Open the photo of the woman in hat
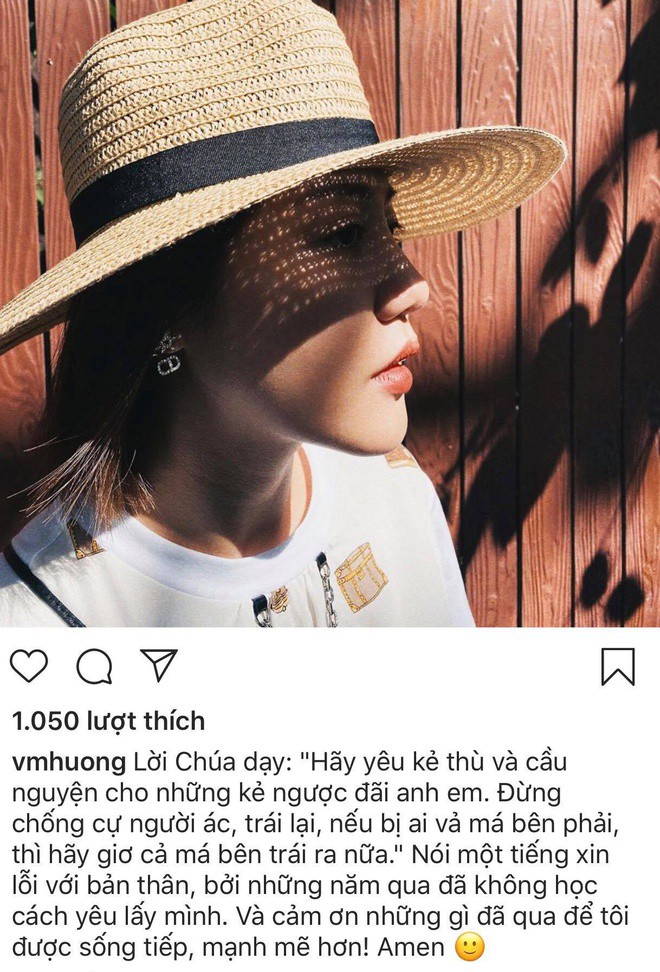The height and width of the screenshot is (972, 660). pos(330,313)
